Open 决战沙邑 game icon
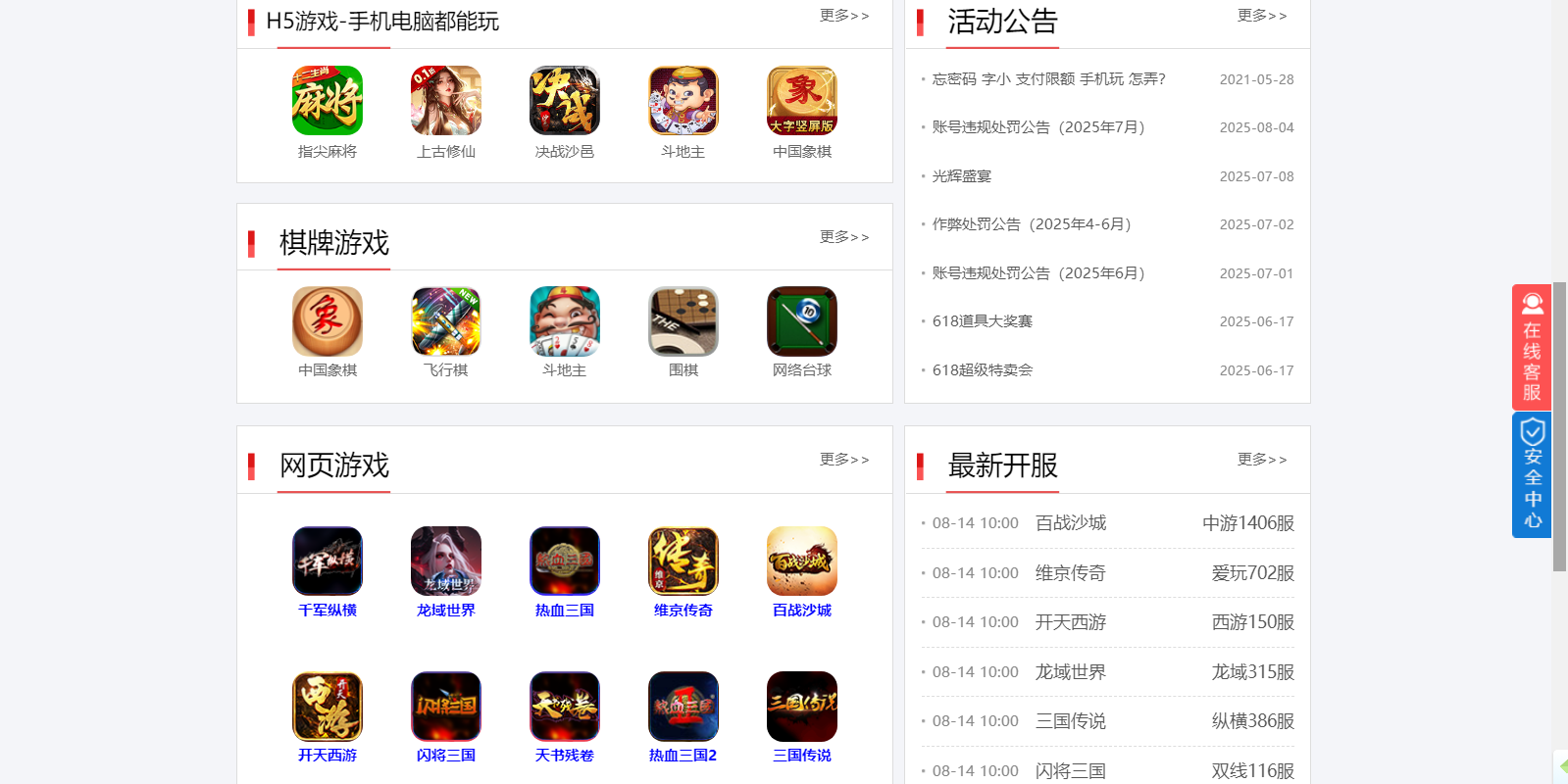The width and height of the screenshot is (1568, 784). [x=565, y=101]
